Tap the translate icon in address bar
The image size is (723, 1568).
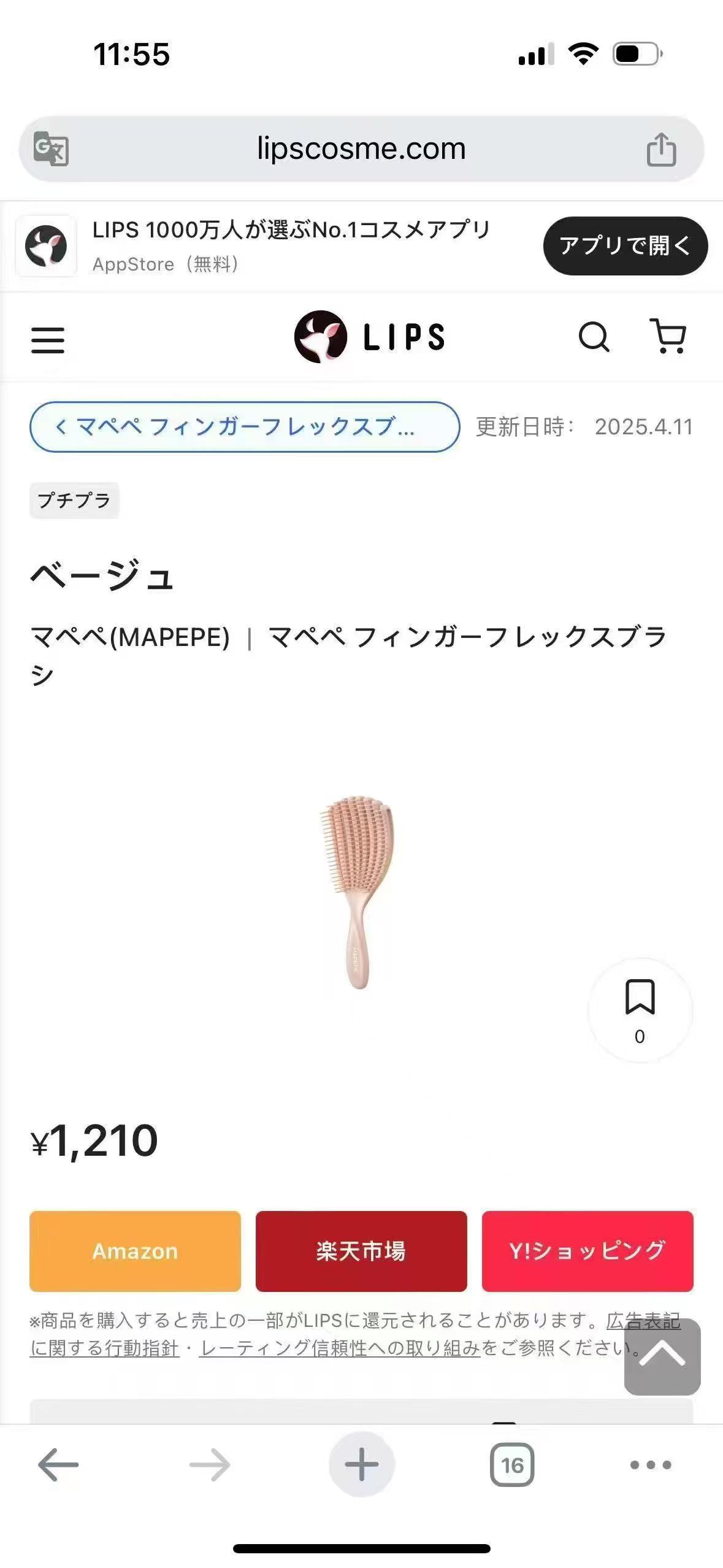tap(51, 148)
